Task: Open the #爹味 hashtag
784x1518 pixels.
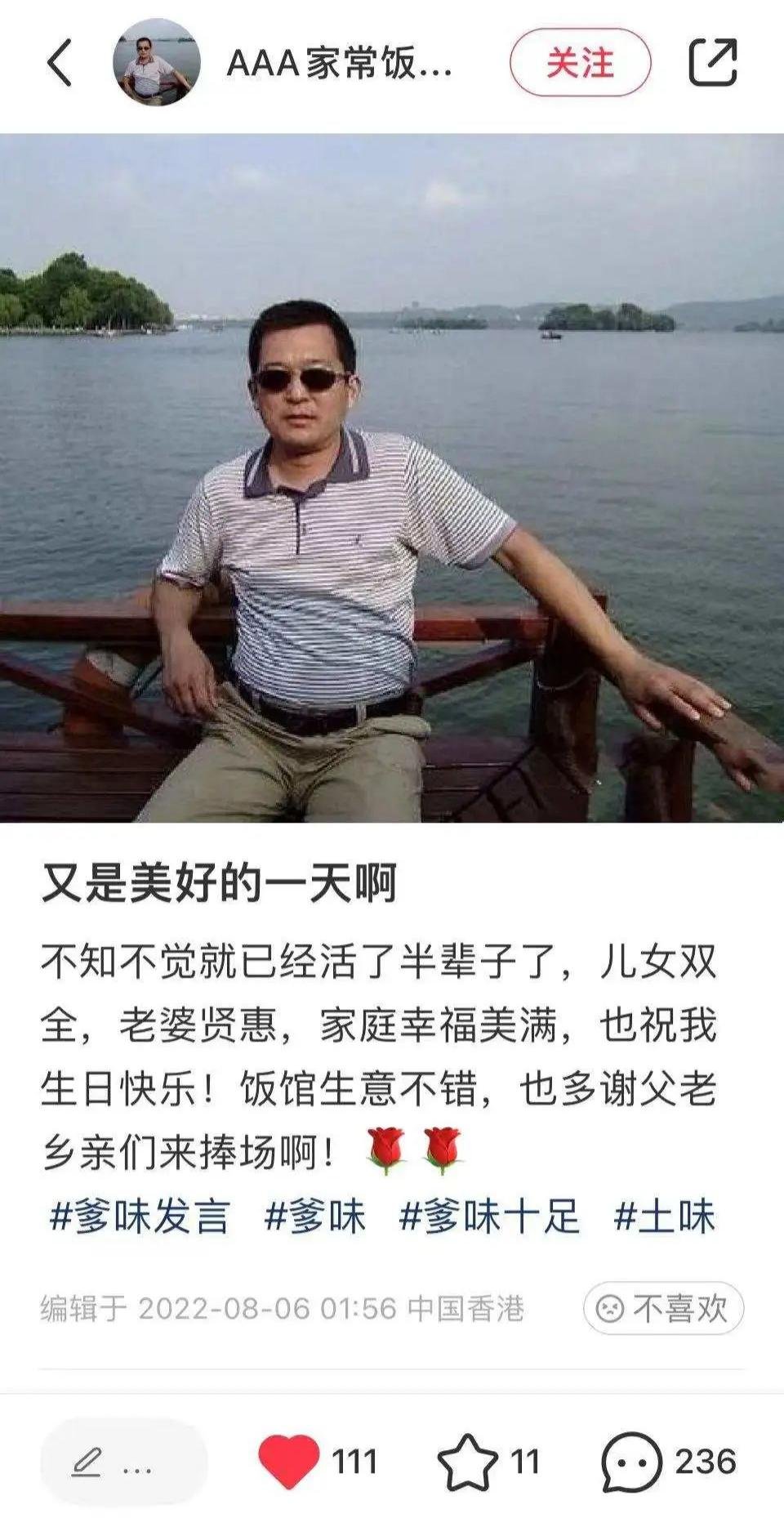Action: point(314,1217)
